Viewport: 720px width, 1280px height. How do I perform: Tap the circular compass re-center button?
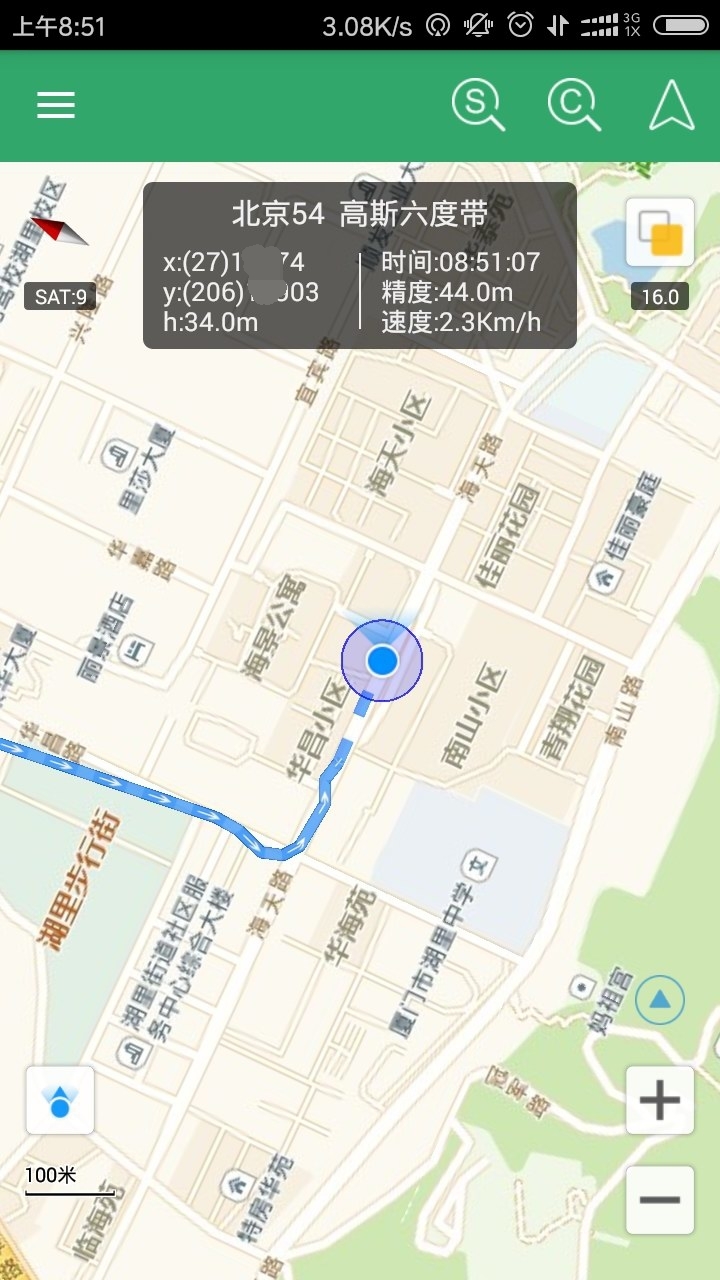tap(659, 998)
